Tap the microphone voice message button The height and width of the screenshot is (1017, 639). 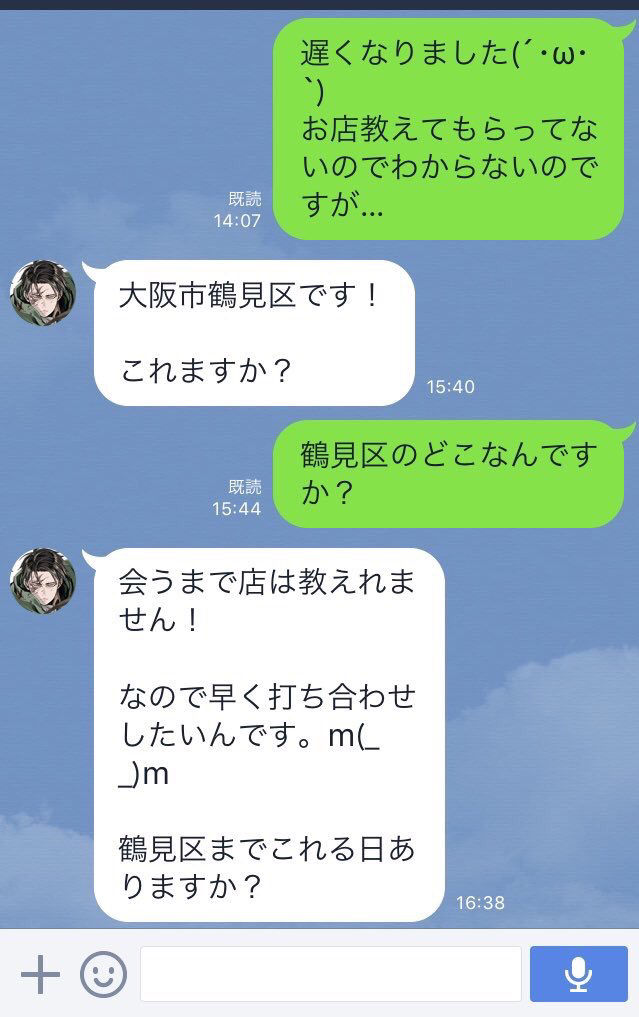[x=578, y=973]
